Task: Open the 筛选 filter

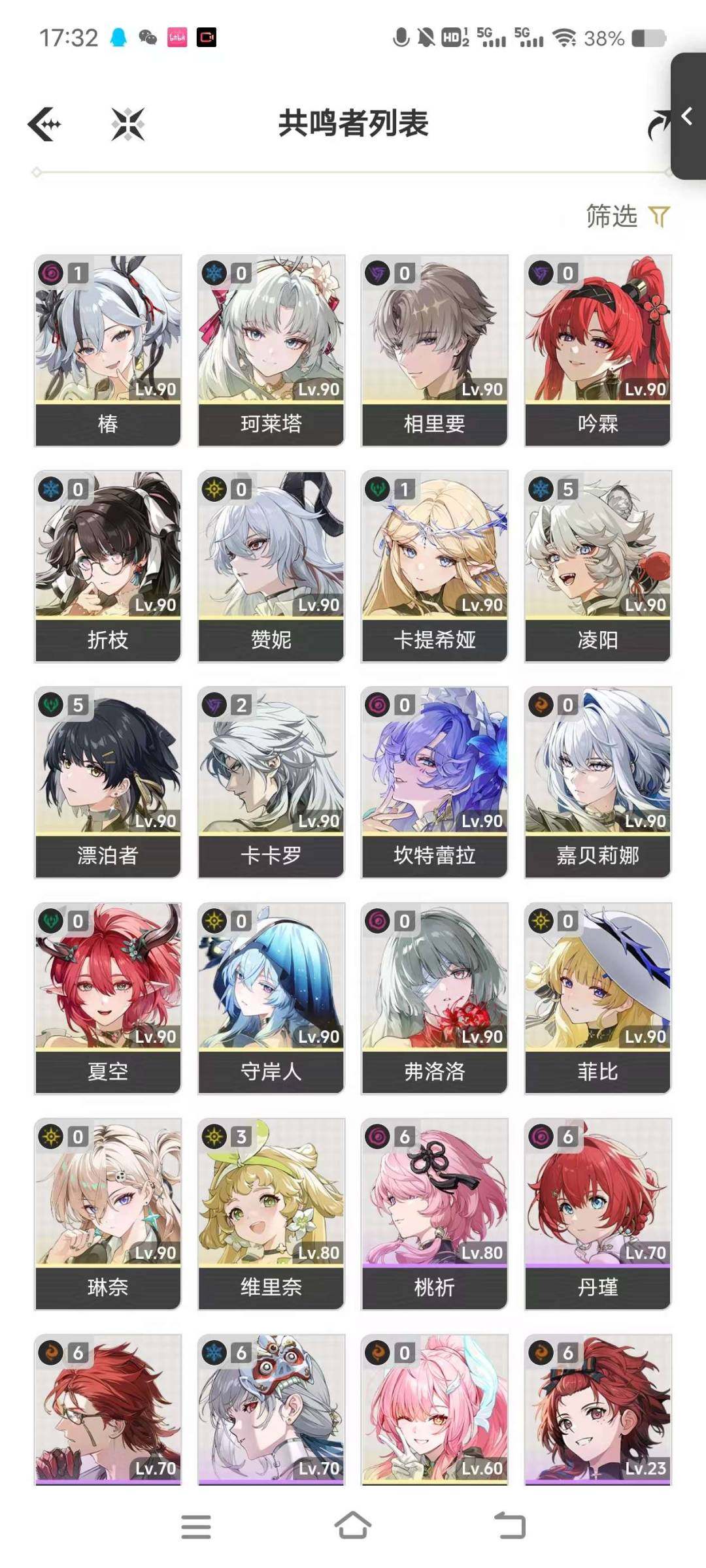Action: (628, 216)
